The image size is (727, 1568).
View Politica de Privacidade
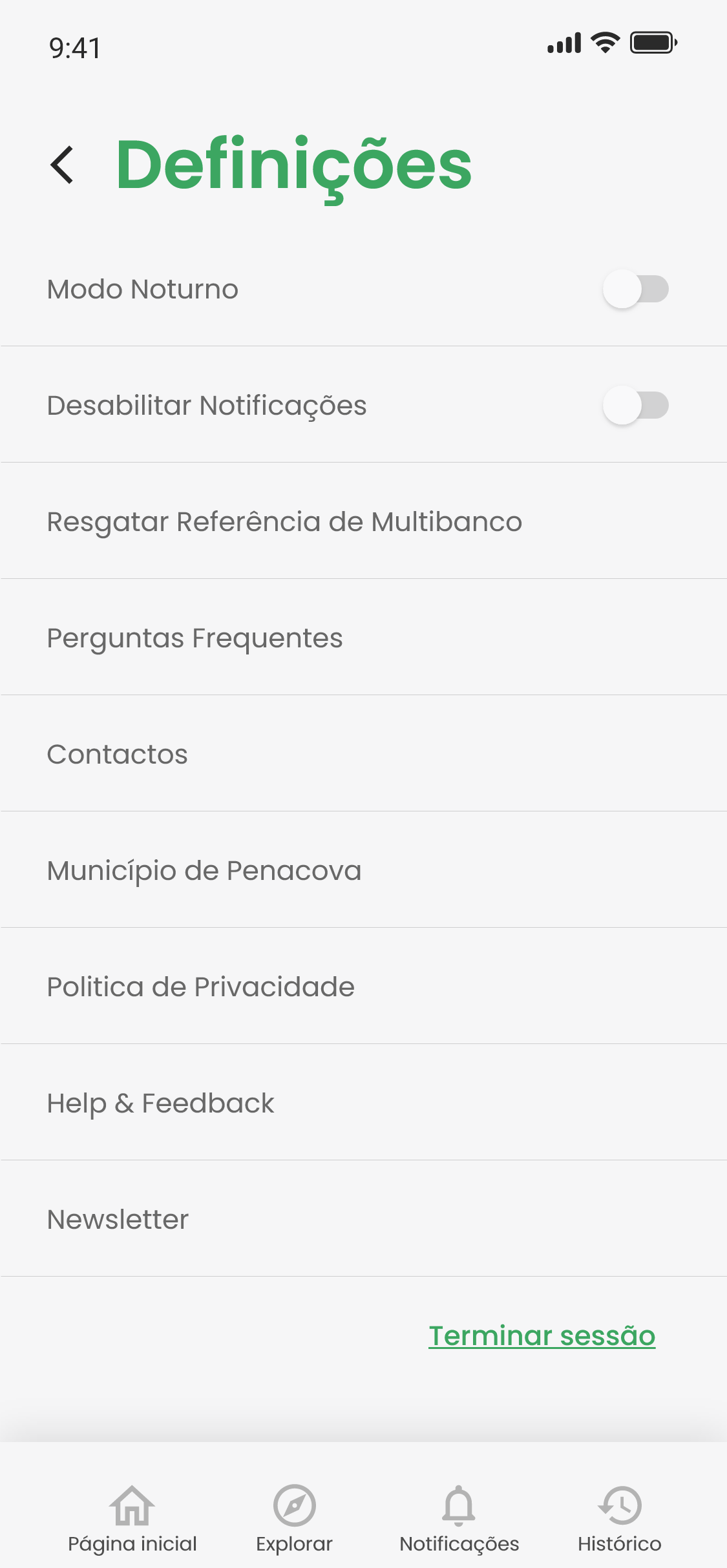(200, 987)
